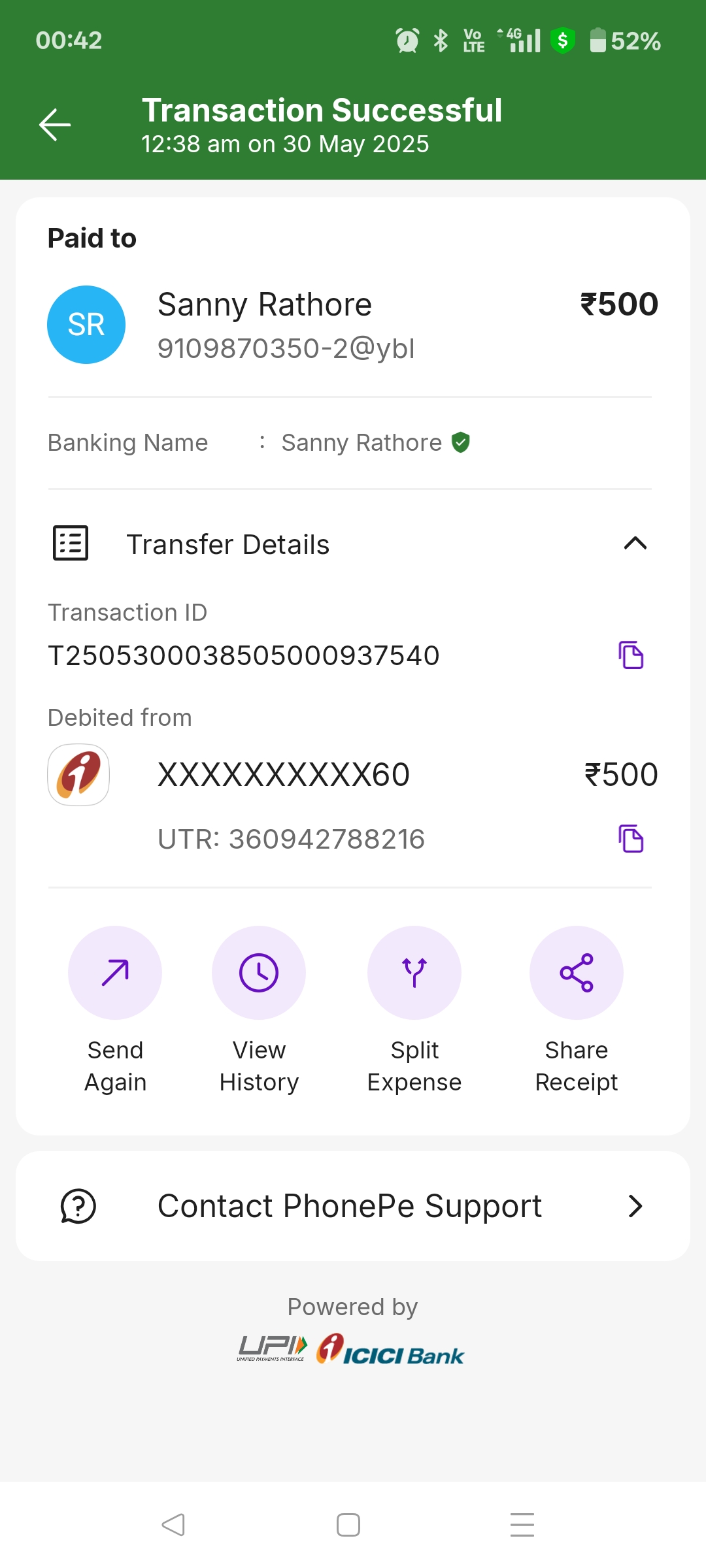The width and height of the screenshot is (706, 1568).
Task: Tap the system home button
Action: [x=348, y=1525]
